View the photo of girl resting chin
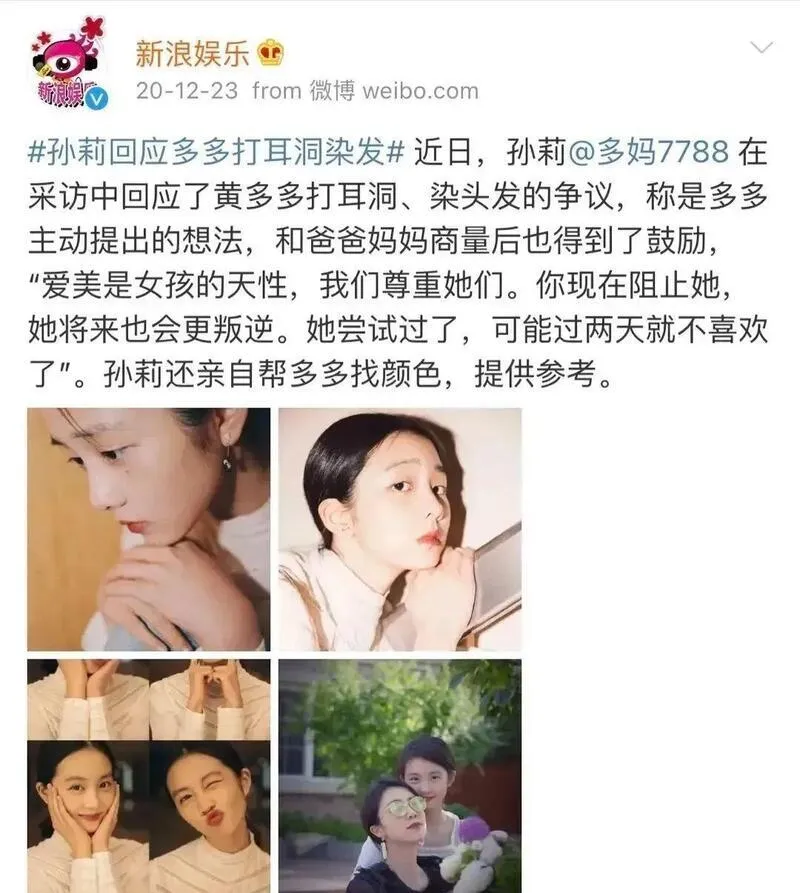Viewport: 800px width, 893px height. 399,529
